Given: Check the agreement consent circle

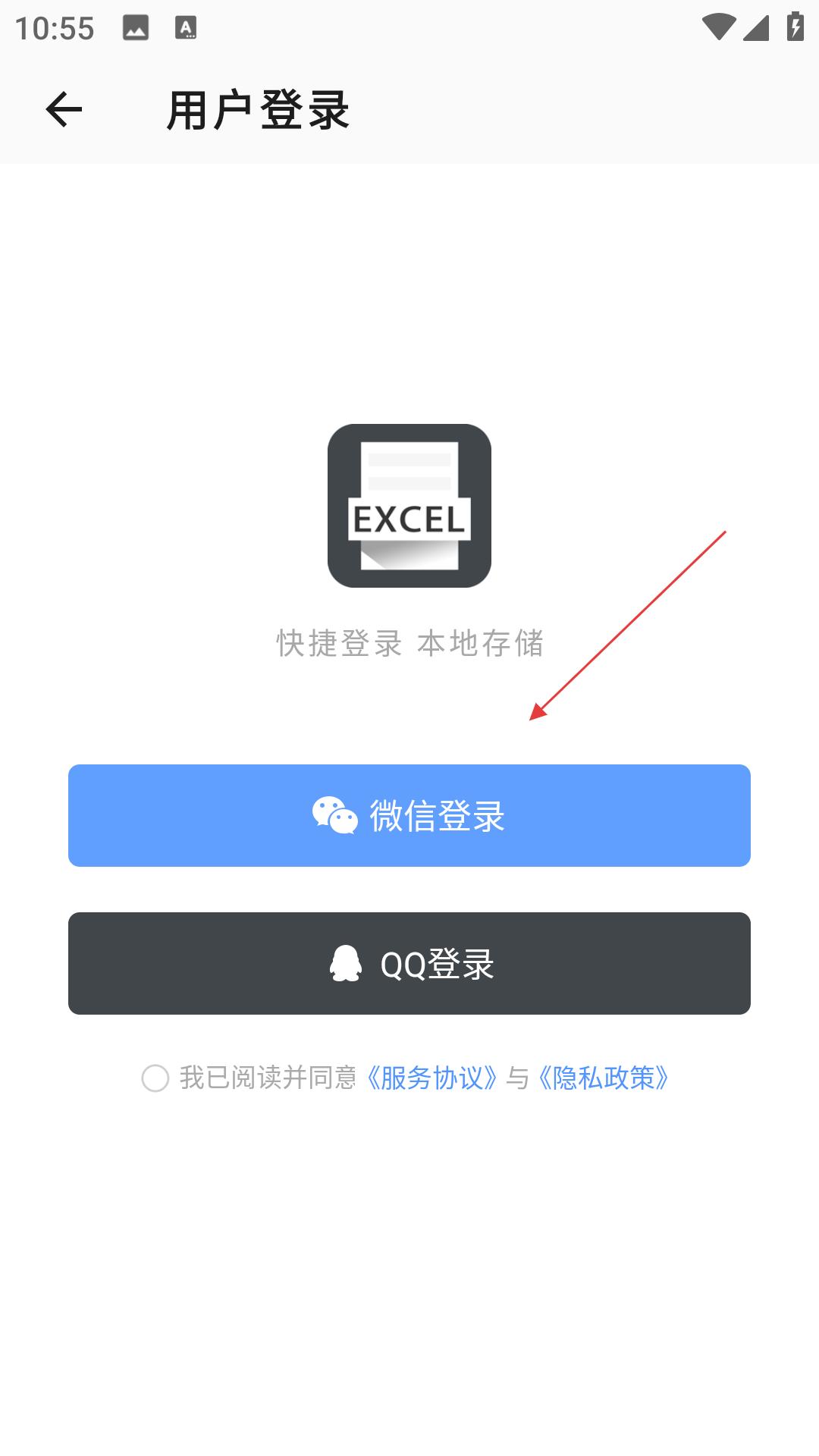Looking at the screenshot, I should coord(155,1078).
